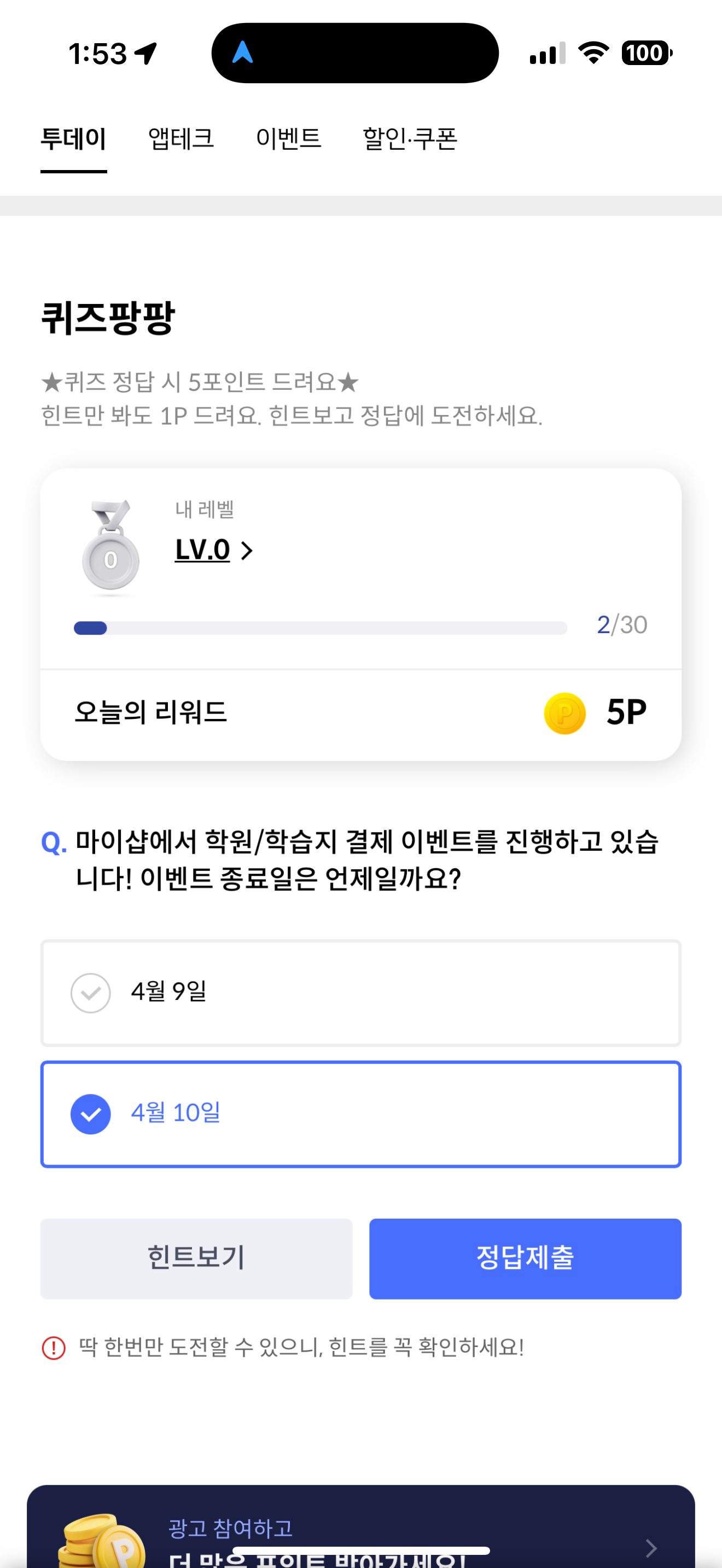
Task: Open the 이벤트 tab
Action: 289,139
